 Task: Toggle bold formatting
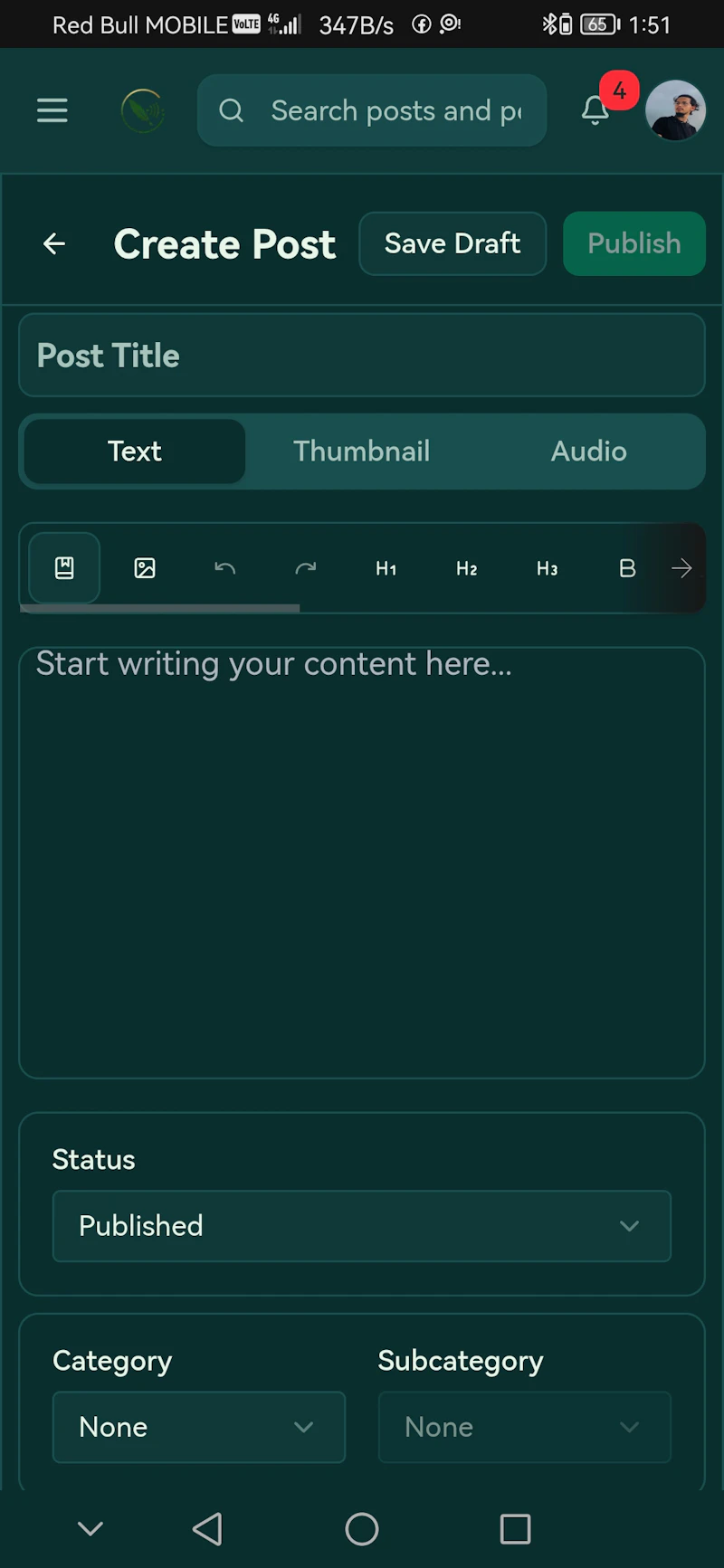click(x=627, y=568)
